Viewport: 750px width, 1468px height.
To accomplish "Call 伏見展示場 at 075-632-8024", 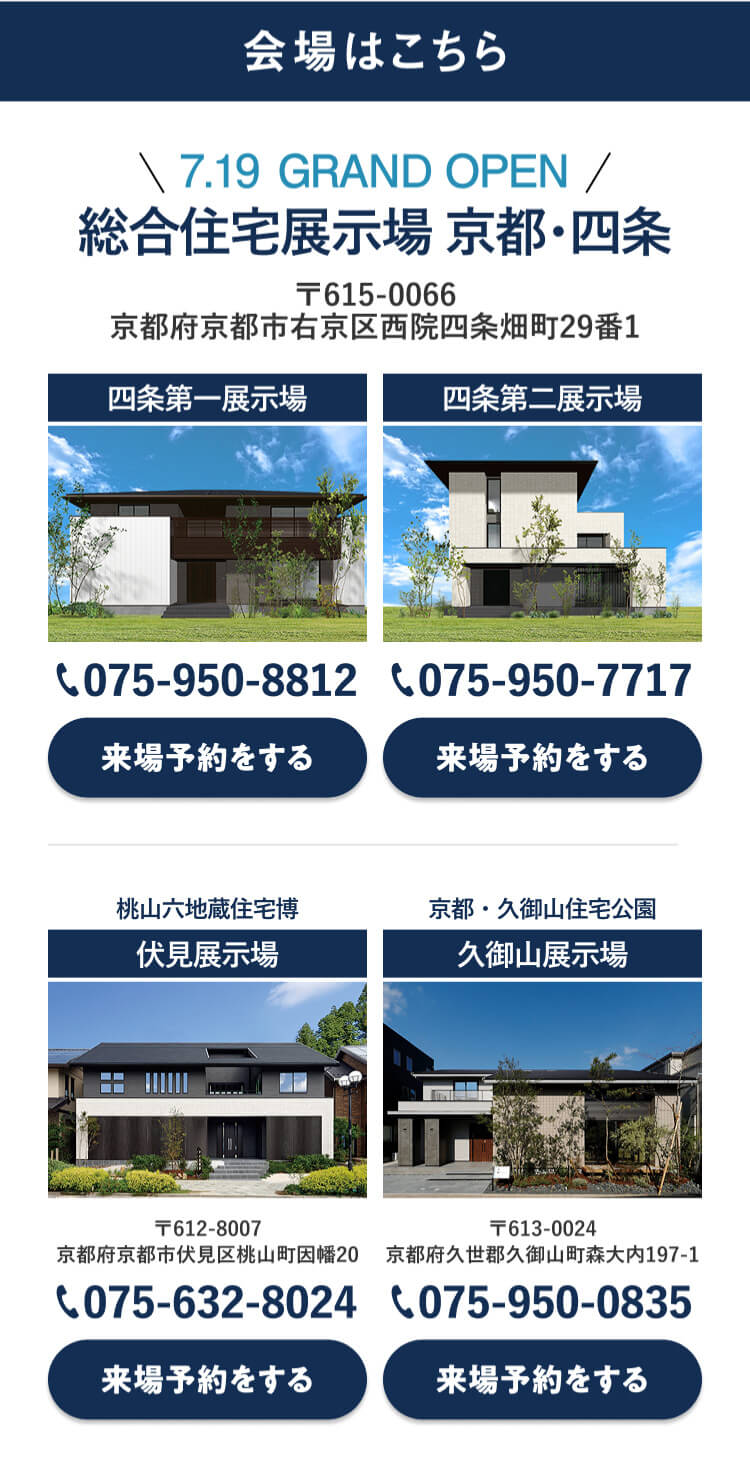I will click(207, 1303).
